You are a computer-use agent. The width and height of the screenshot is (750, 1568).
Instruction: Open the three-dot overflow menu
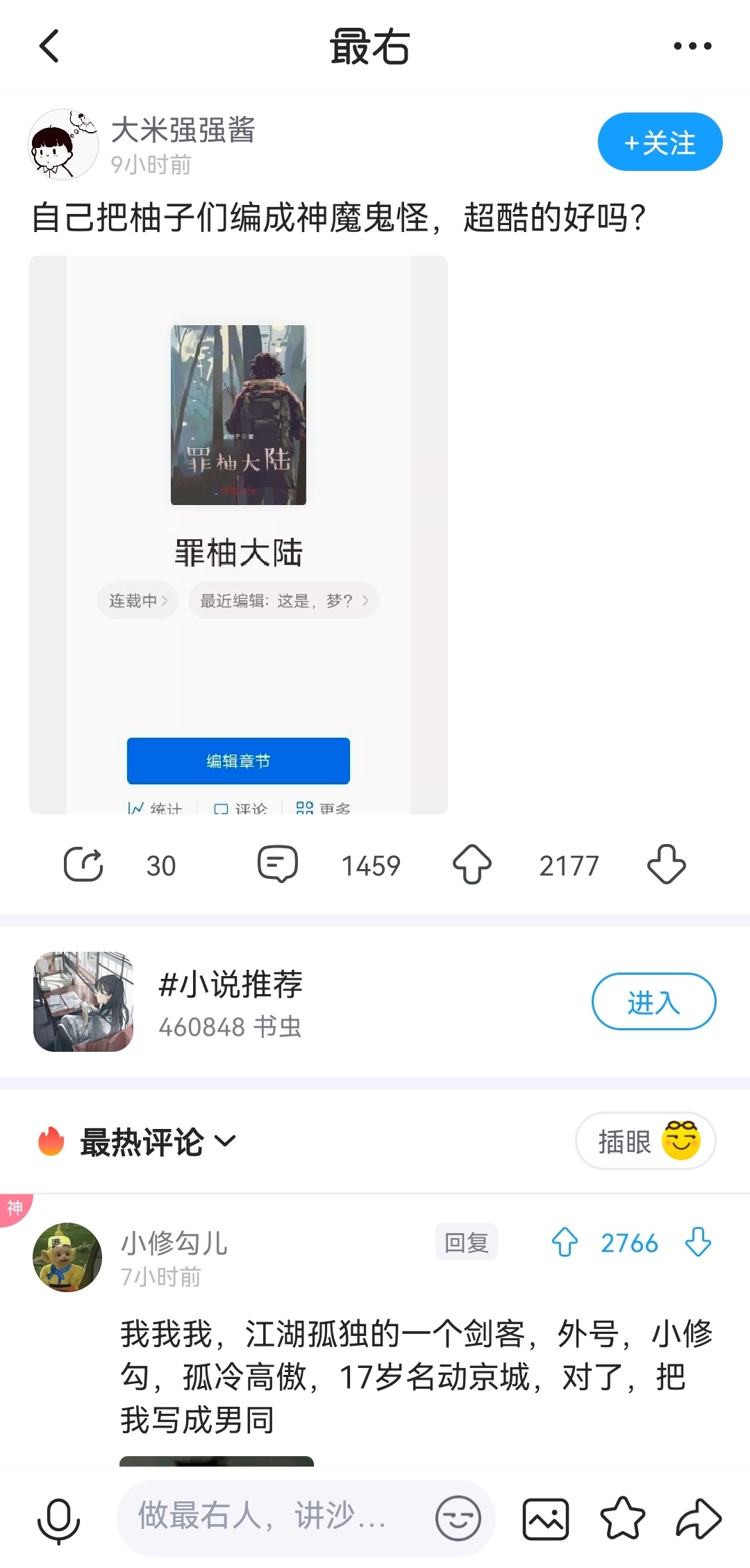point(692,47)
